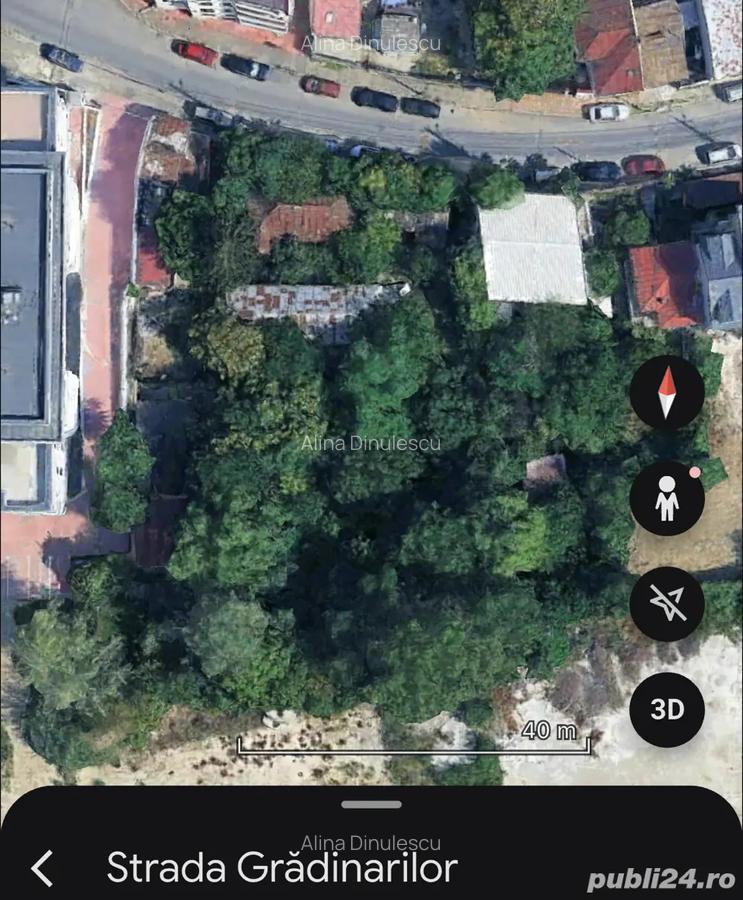This screenshot has height=900, width=743.
Task: Open Street View with the pegman button
Action: point(667,498)
